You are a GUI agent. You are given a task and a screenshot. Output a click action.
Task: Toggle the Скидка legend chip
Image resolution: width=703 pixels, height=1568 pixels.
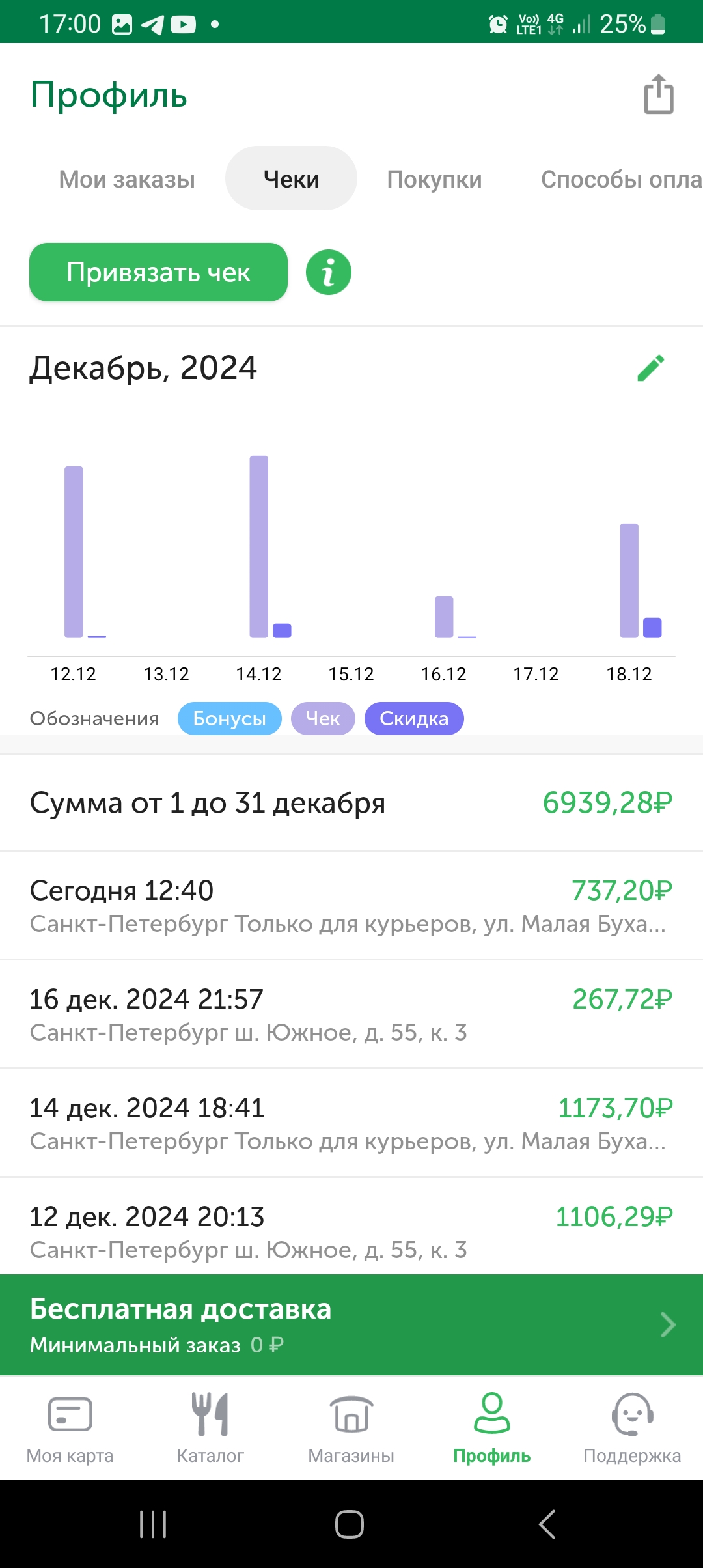point(414,718)
